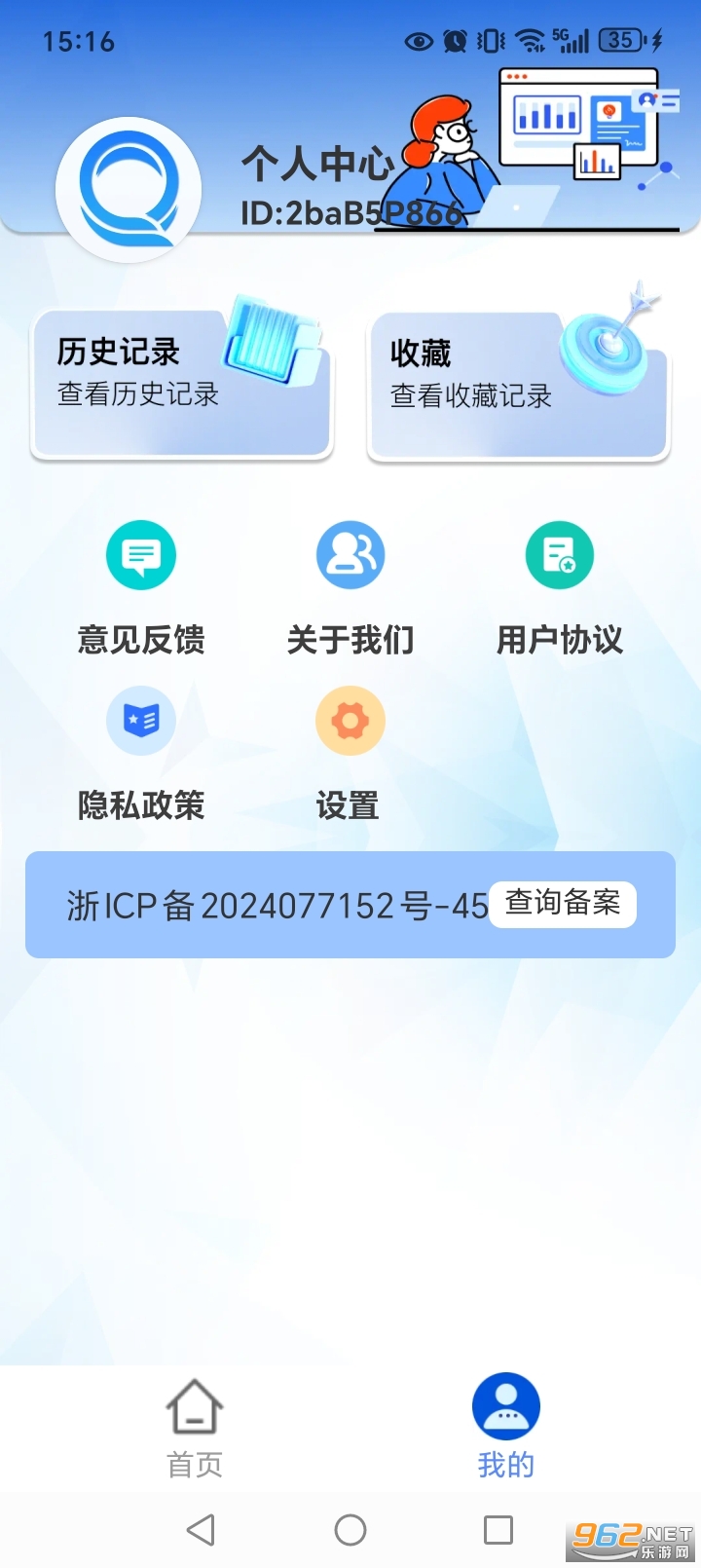Screen dimensions: 701x1568
Task: Tap the 浙ICP备 registration number text
Action: [x=273, y=905]
